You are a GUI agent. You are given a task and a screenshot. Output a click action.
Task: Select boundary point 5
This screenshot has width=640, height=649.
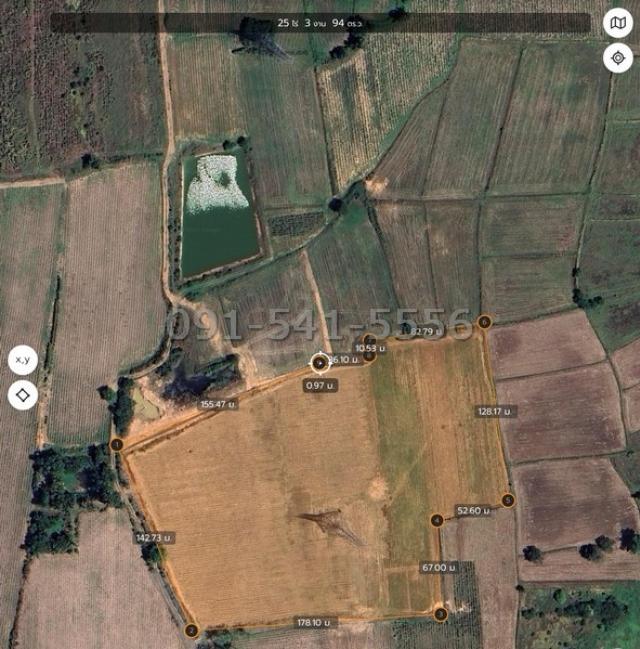(x=508, y=500)
